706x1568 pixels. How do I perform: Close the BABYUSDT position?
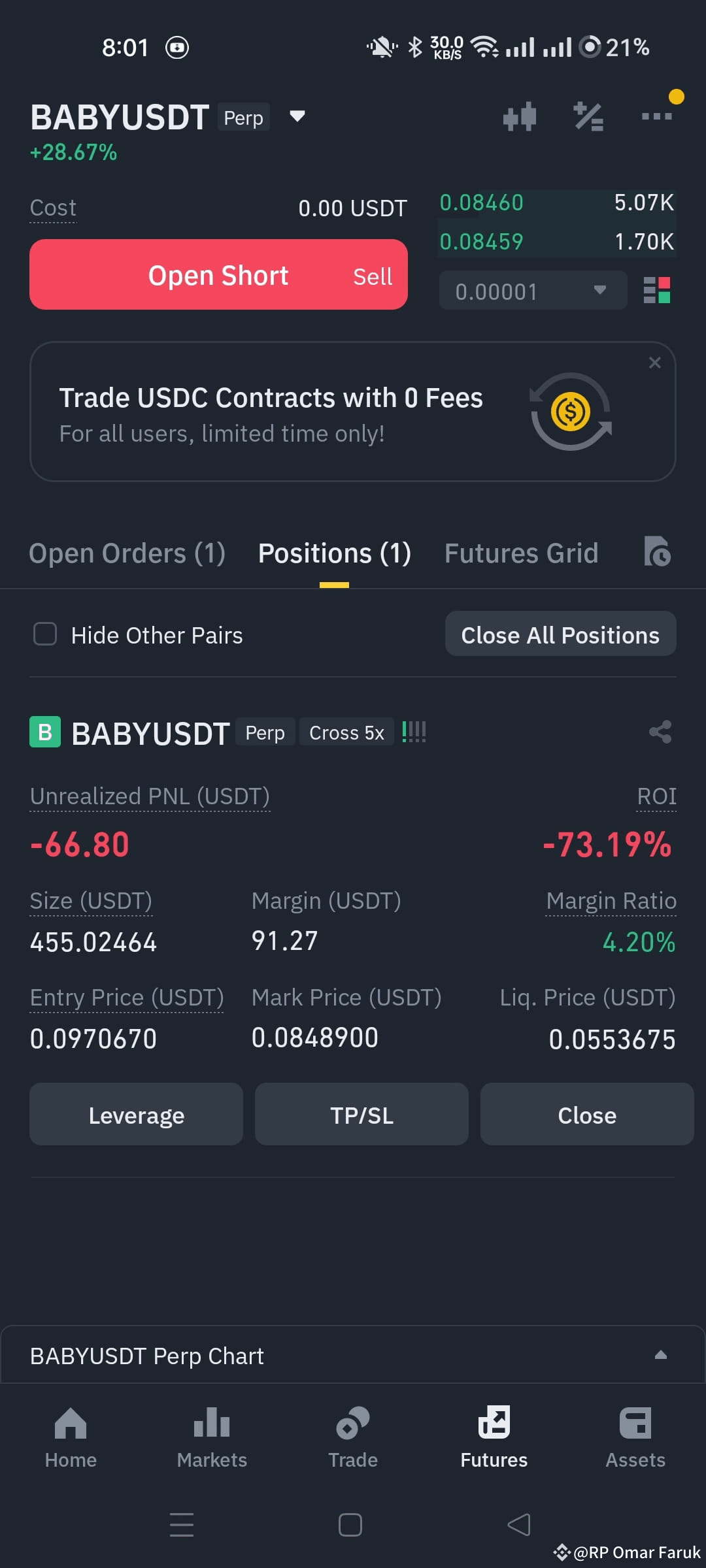[x=587, y=1114]
